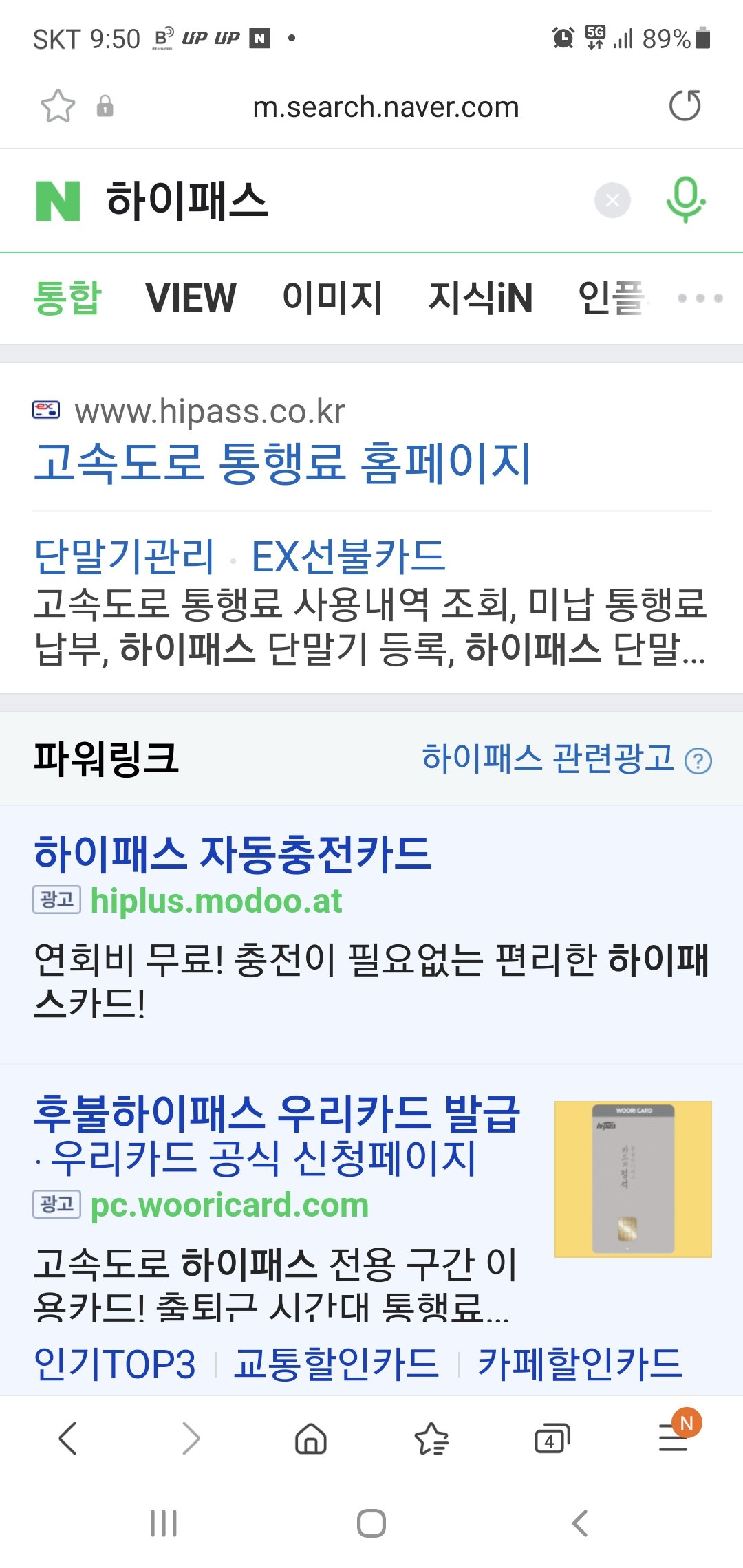Open the EX선불카드 sublink
This screenshot has height=1568, width=743.
click(348, 556)
